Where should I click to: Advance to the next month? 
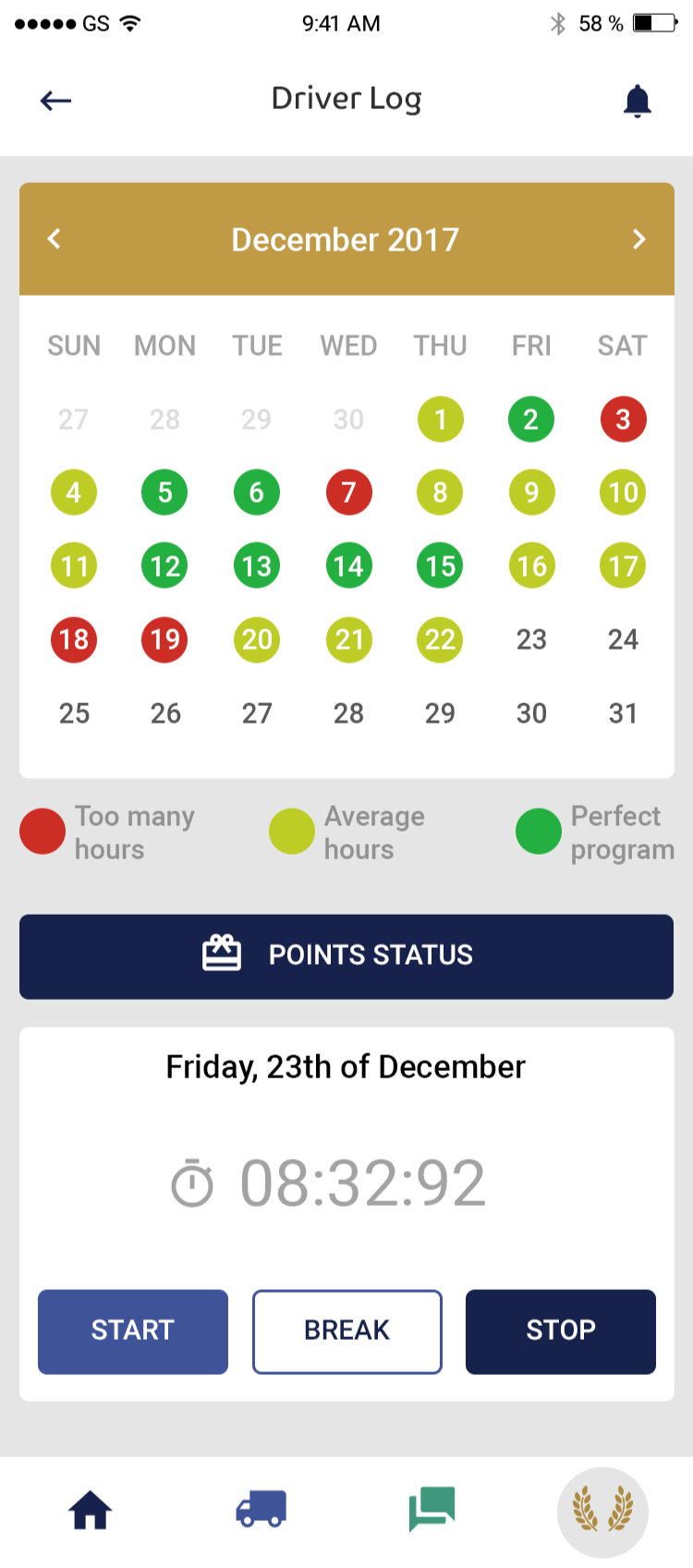(638, 239)
